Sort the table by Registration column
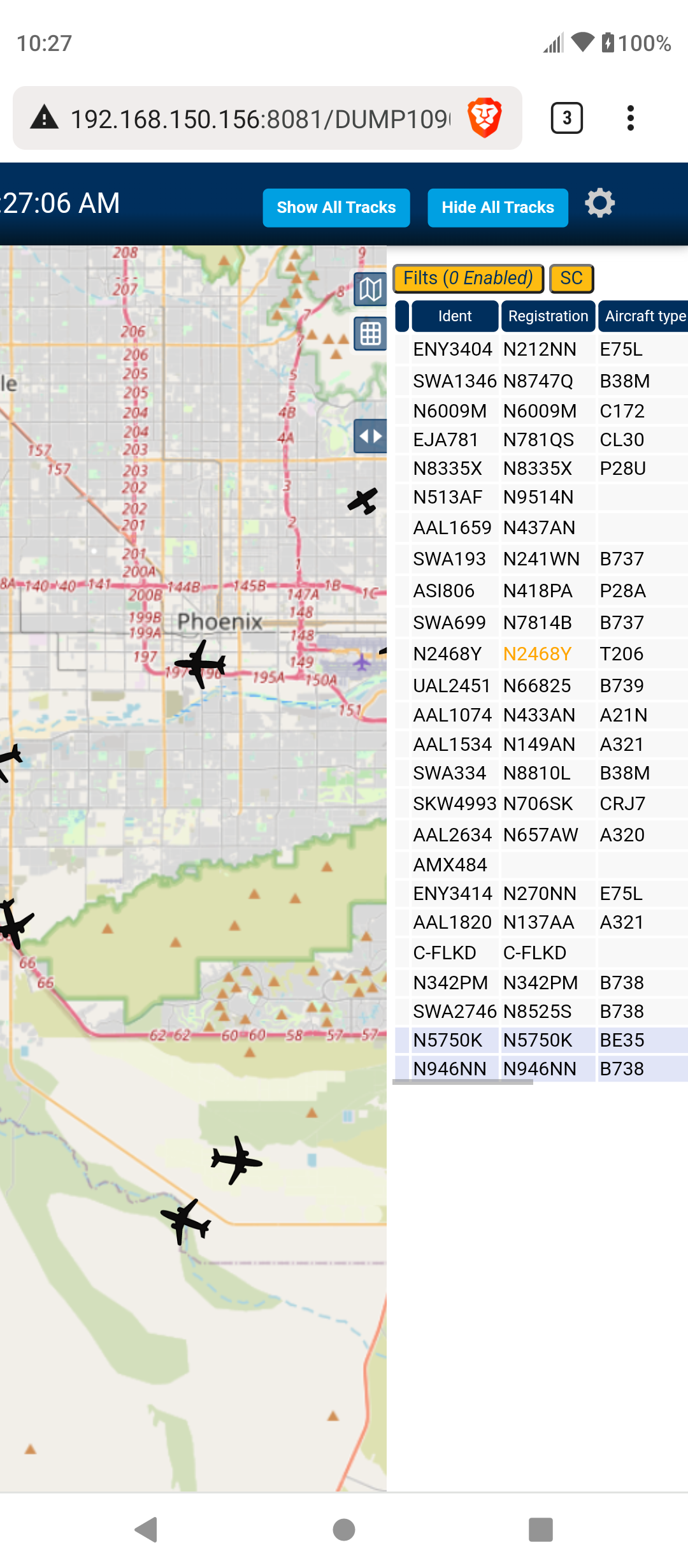 548,316
